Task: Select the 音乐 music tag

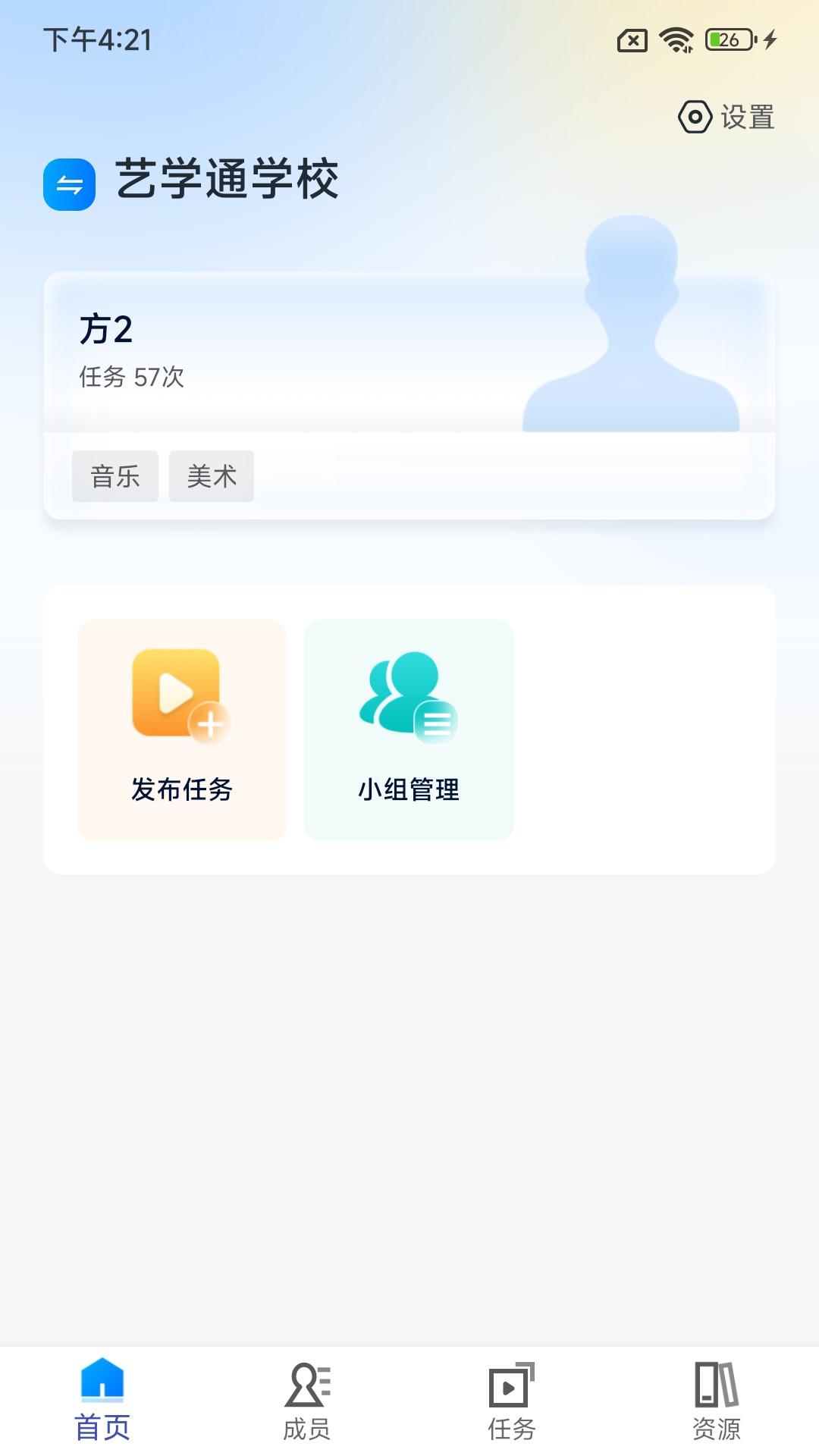Action: 115,475
